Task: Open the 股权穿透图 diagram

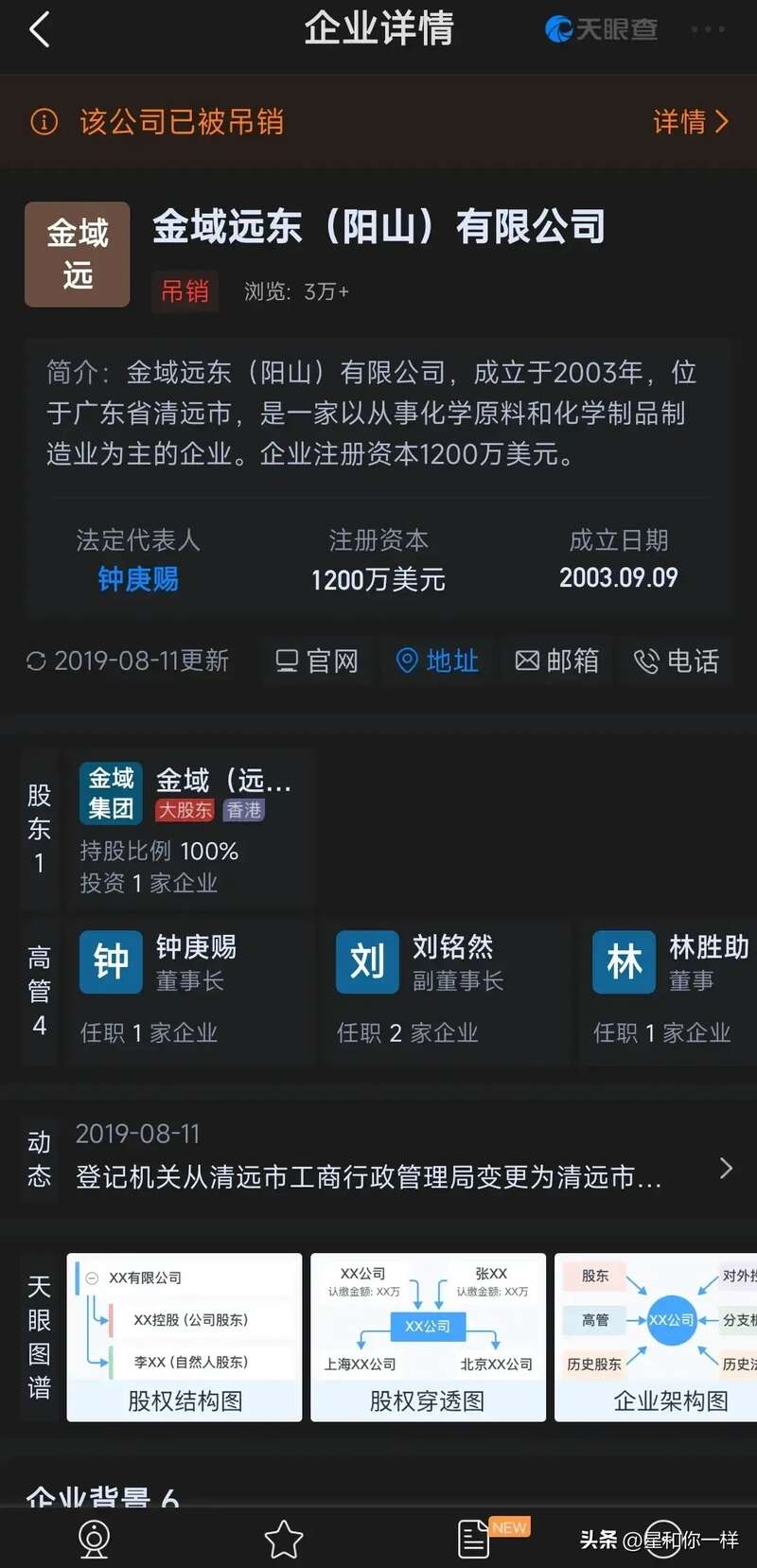Action: (x=428, y=1336)
